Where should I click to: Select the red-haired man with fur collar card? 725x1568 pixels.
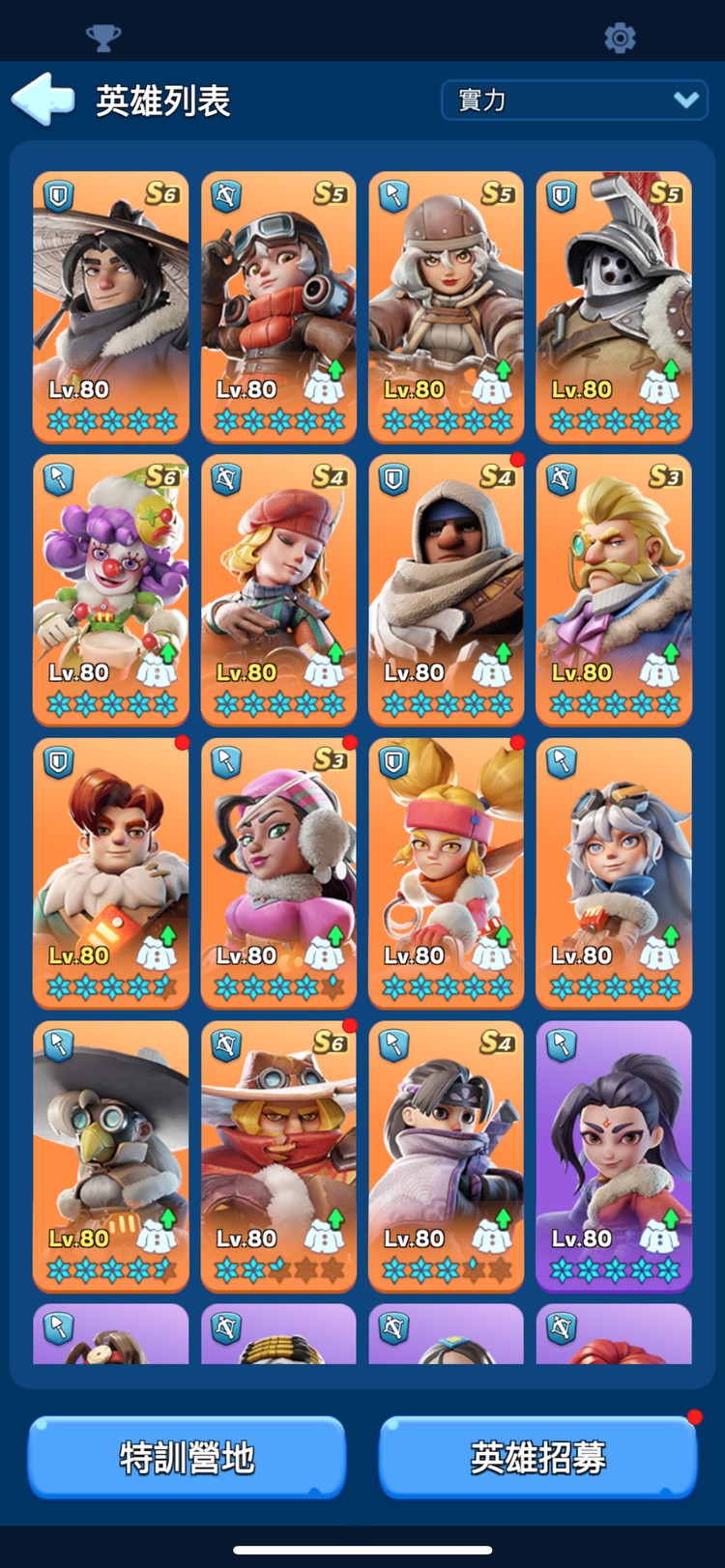[111, 872]
